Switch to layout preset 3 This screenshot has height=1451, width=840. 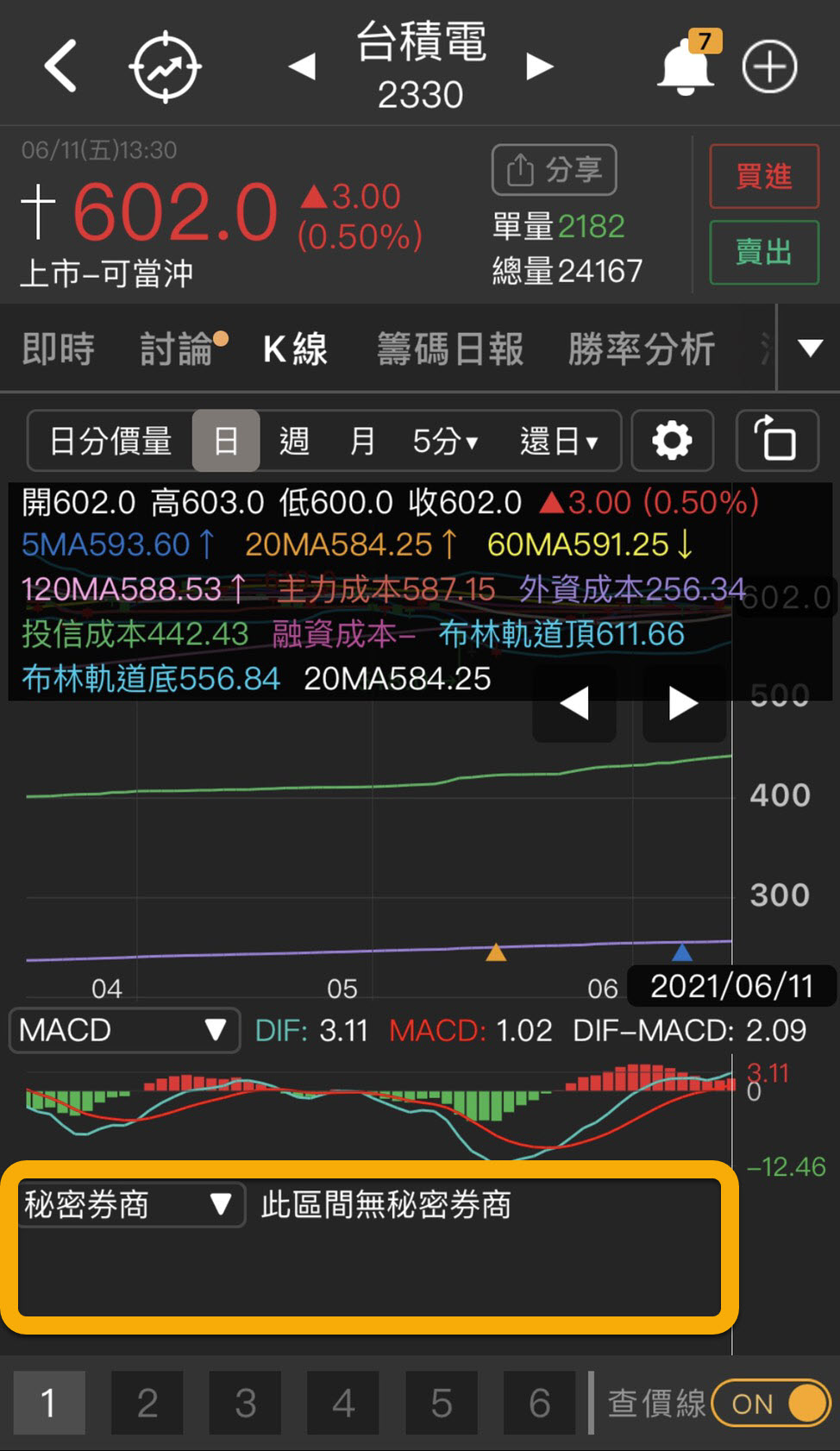pos(245,1403)
